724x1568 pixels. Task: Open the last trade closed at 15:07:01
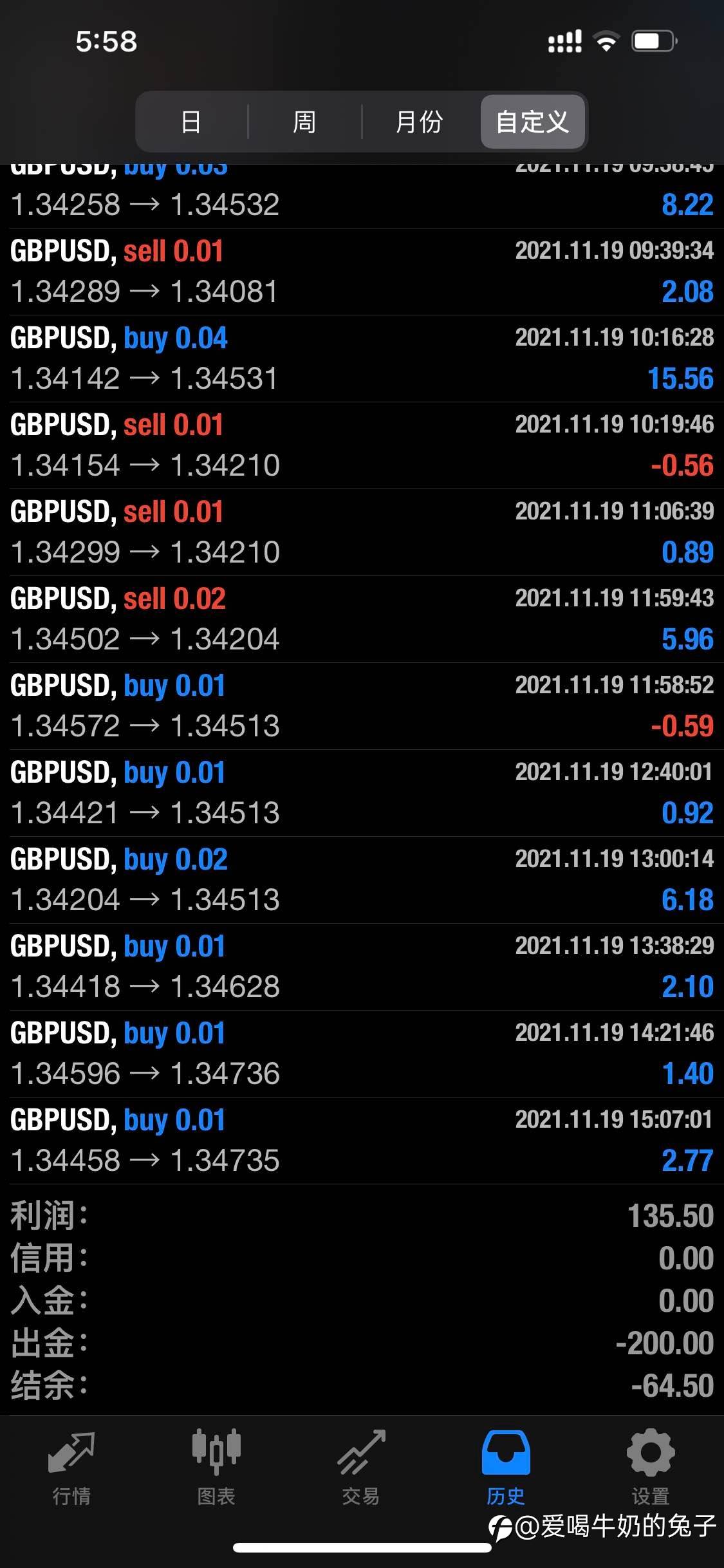pyautogui.click(x=362, y=1141)
